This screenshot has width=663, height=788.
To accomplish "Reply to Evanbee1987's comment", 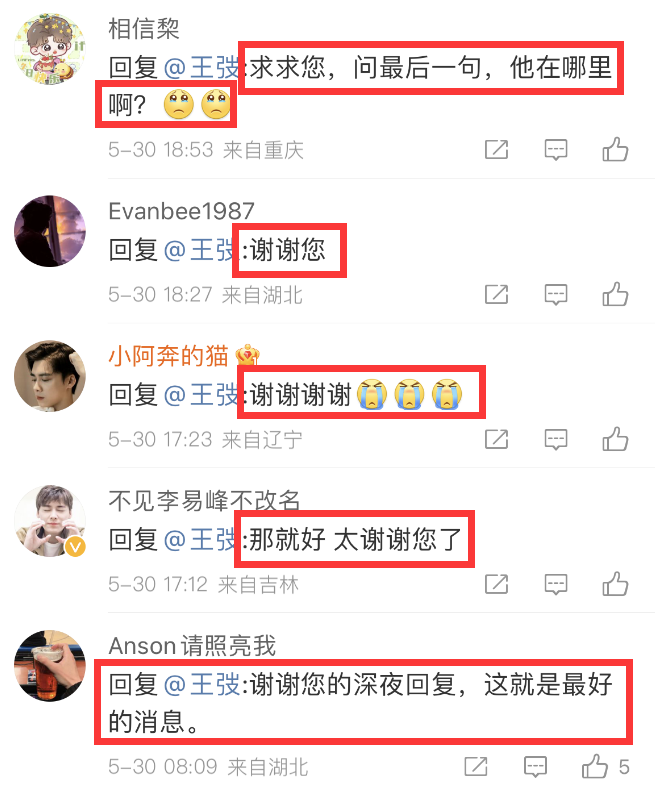I will pyautogui.click(x=556, y=295).
